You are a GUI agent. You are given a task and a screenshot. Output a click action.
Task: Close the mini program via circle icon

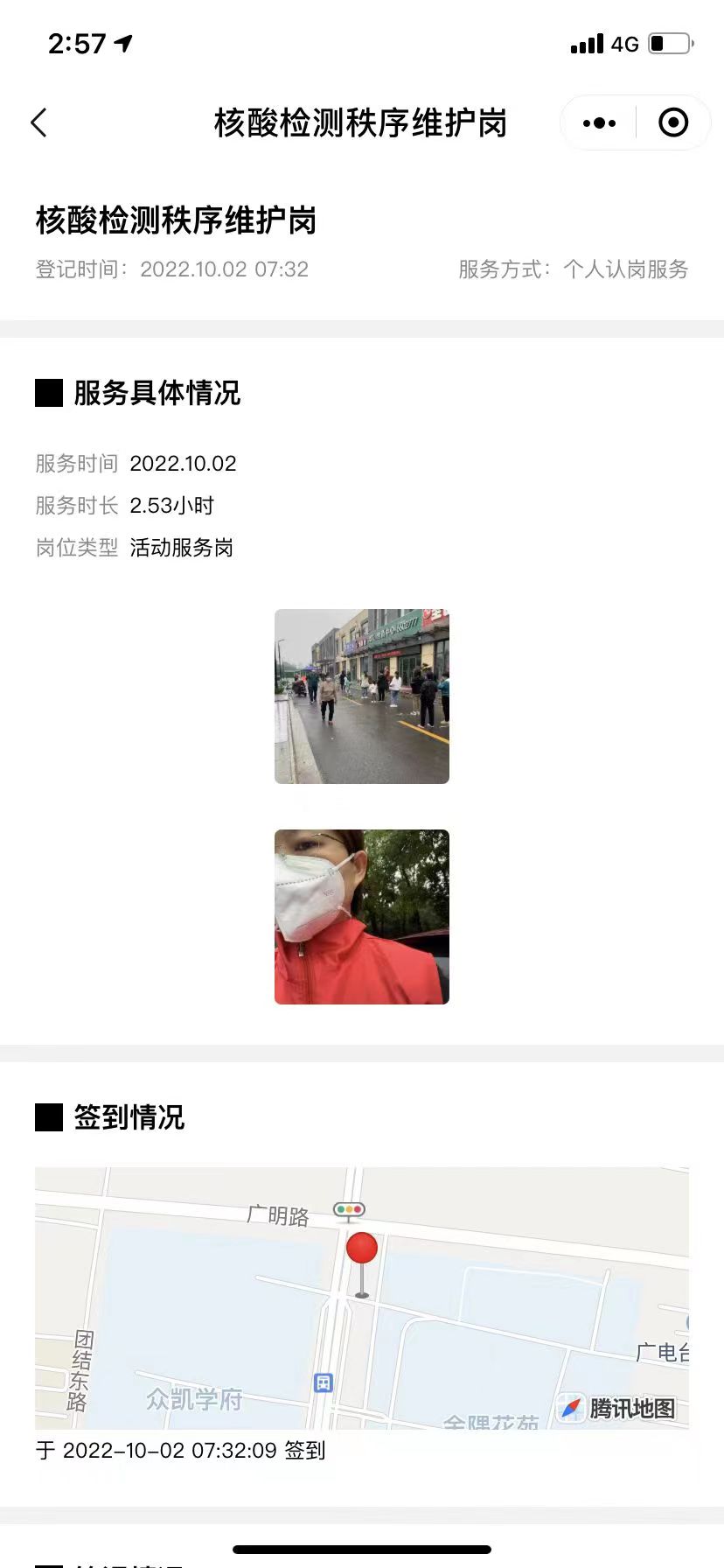pos(672,122)
